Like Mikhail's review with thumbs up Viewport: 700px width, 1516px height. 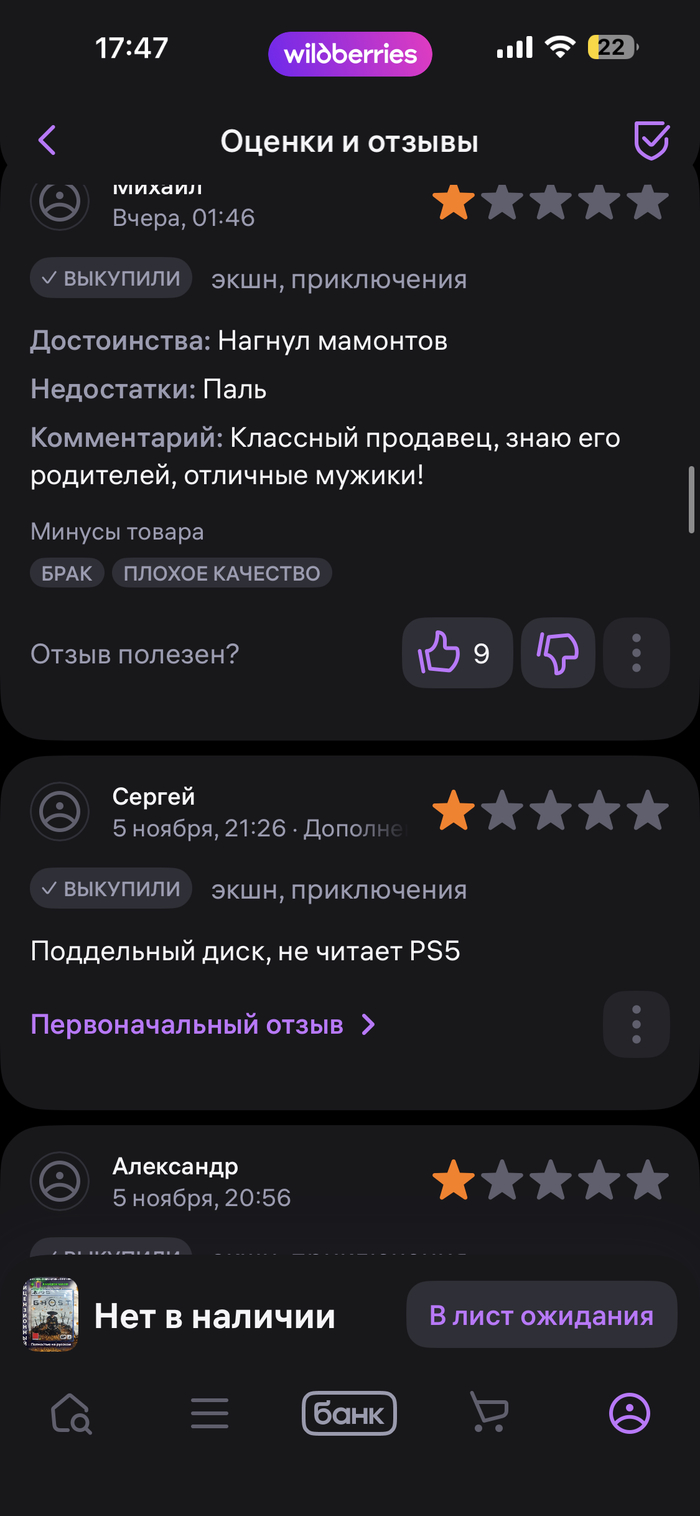[x=456, y=654]
